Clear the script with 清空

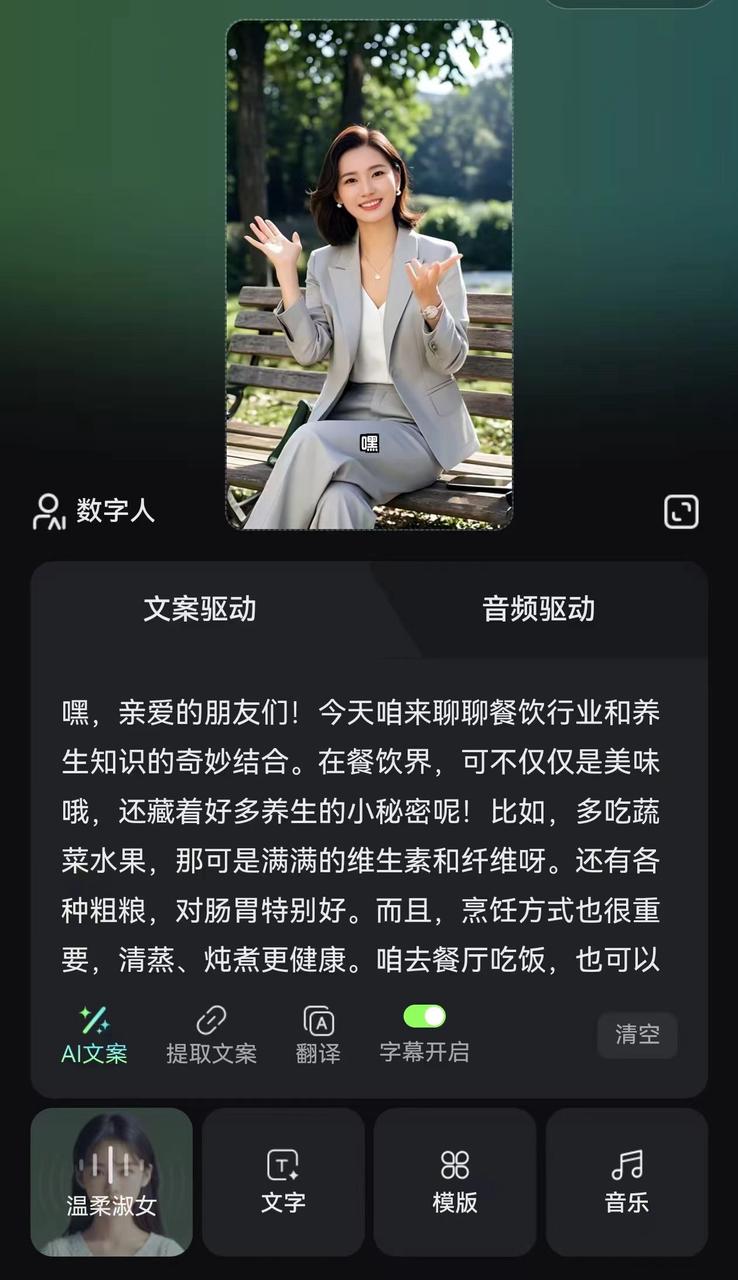[637, 1035]
